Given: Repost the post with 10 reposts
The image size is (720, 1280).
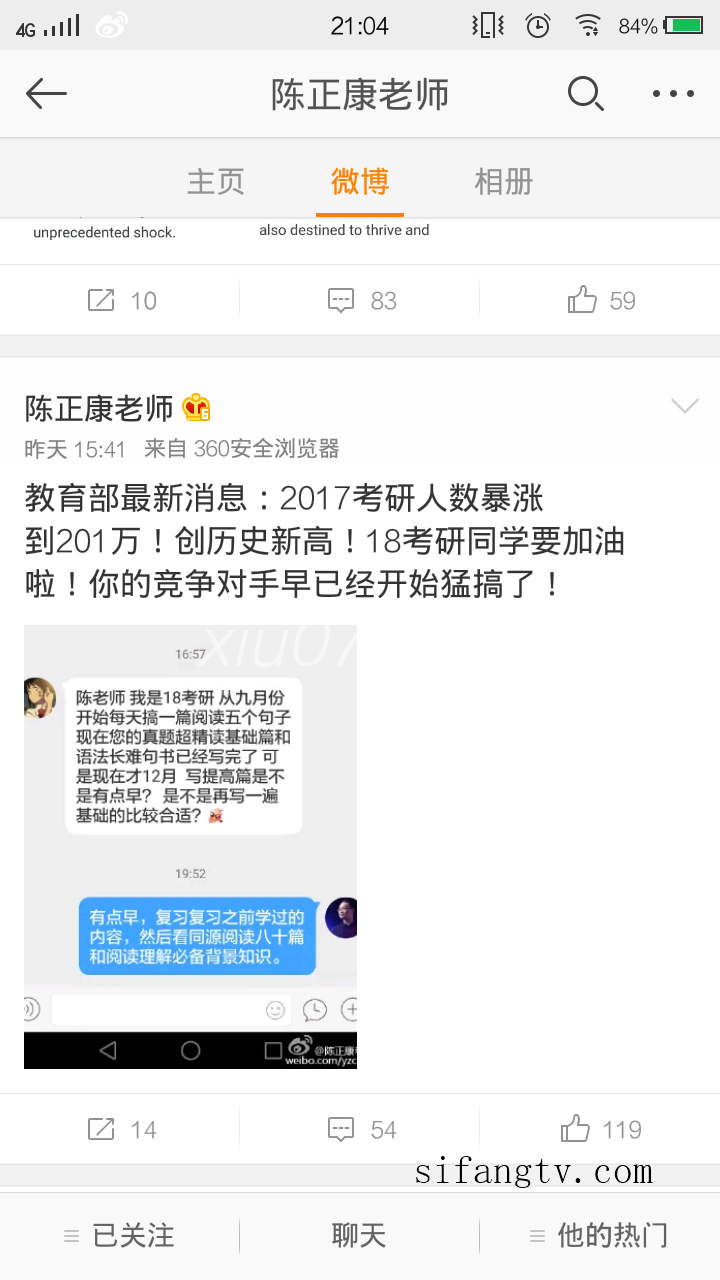Looking at the screenshot, I should pyautogui.click(x=121, y=300).
